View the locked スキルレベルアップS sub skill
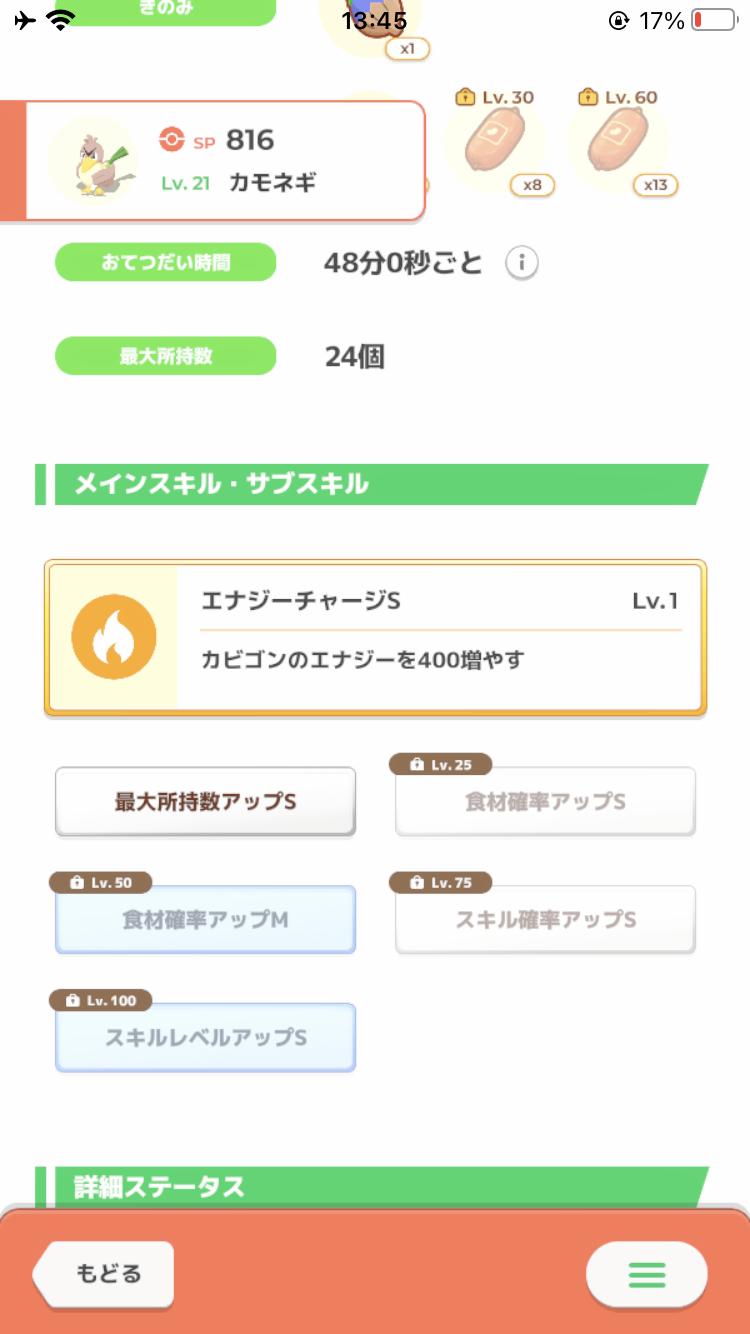This screenshot has width=750, height=1334. tap(205, 1038)
